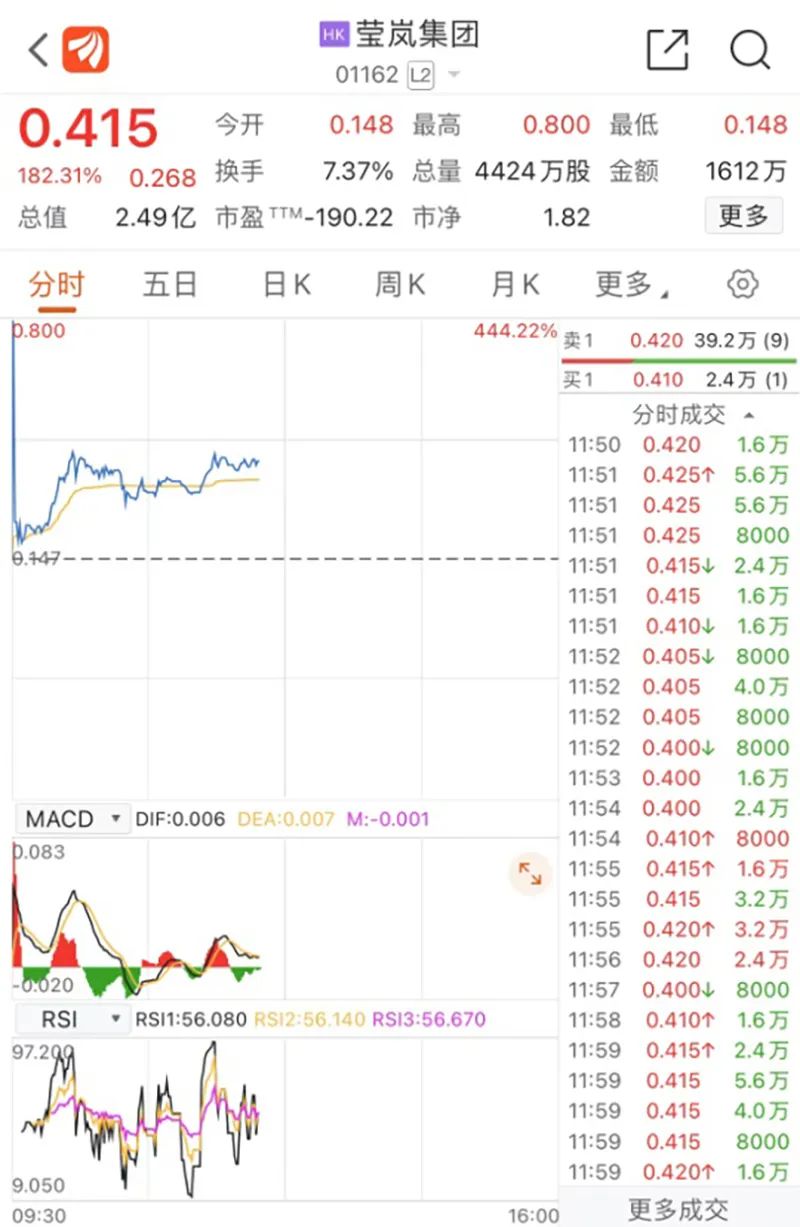Change the RSI indicator dropdown
The width and height of the screenshot is (800, 1227).
pos(72,1020)
